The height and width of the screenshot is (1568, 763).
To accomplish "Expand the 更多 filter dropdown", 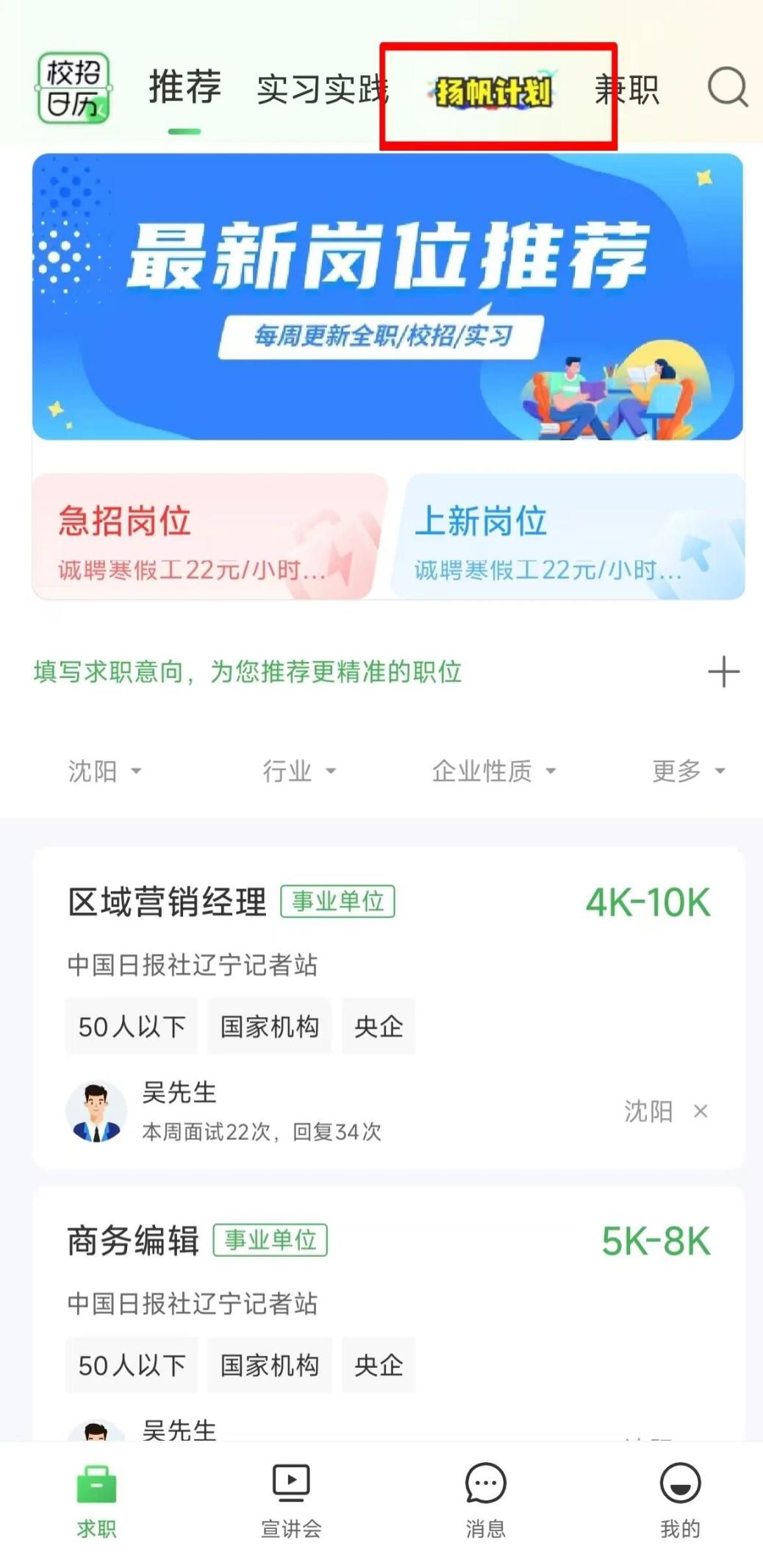I will click(x=688, y=771).
